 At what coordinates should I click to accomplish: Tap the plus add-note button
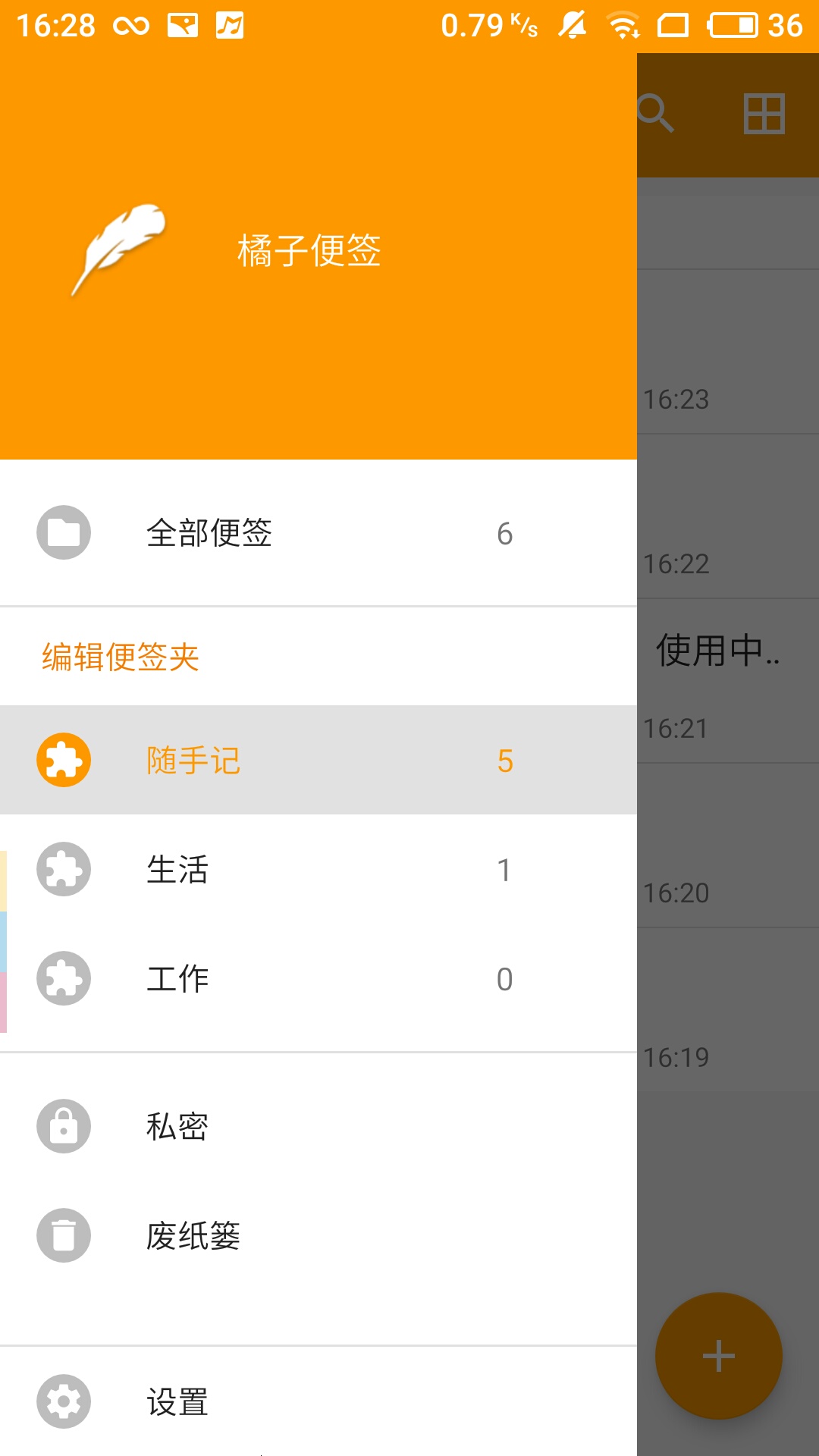pyautogui.click(x=719, y=1356)
